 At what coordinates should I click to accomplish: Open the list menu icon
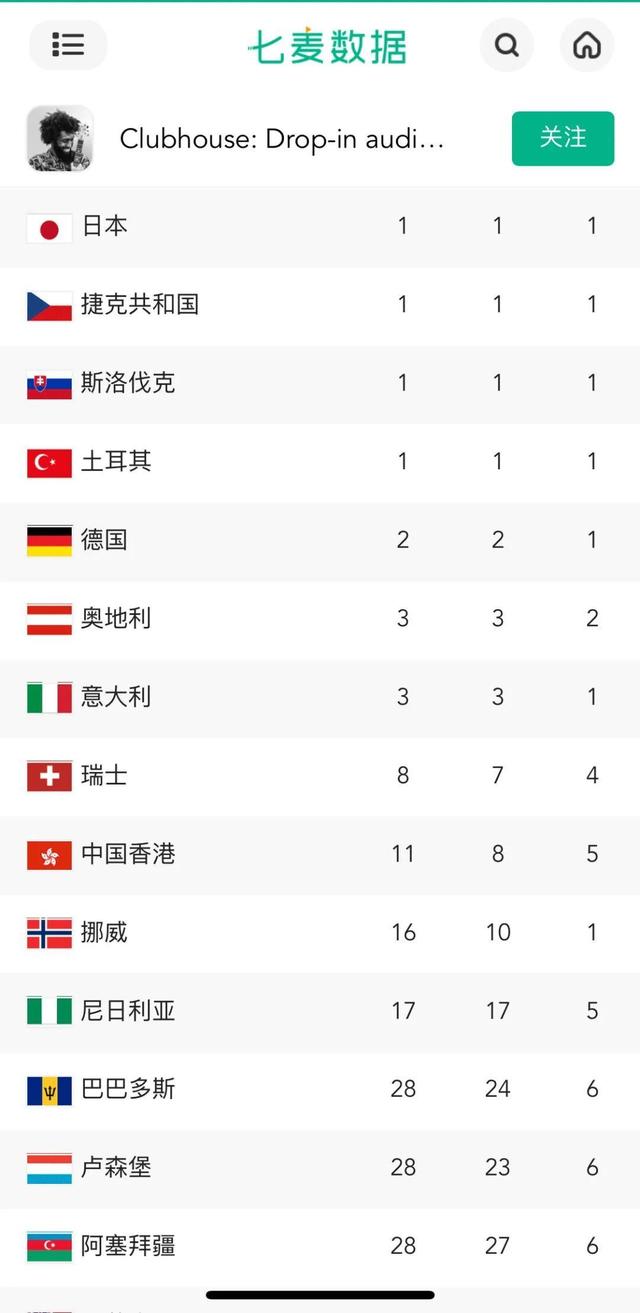(68, 45)
